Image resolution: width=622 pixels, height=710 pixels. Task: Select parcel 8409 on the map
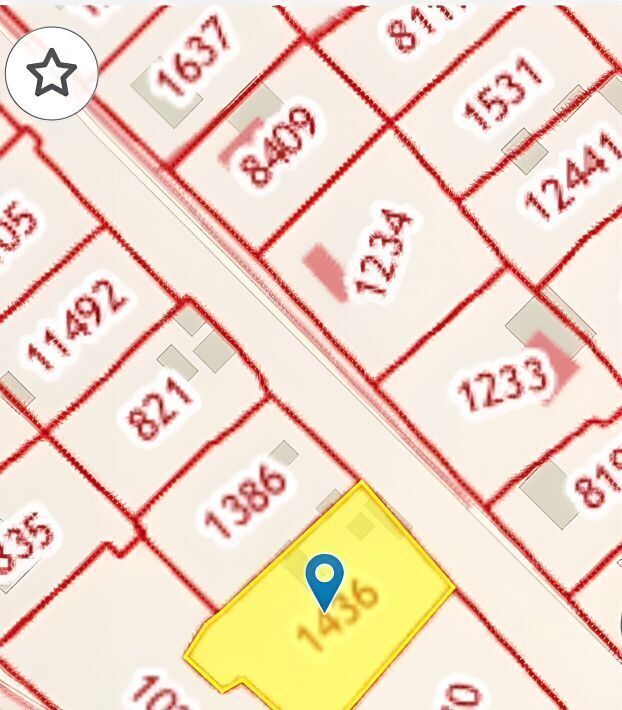283,148
